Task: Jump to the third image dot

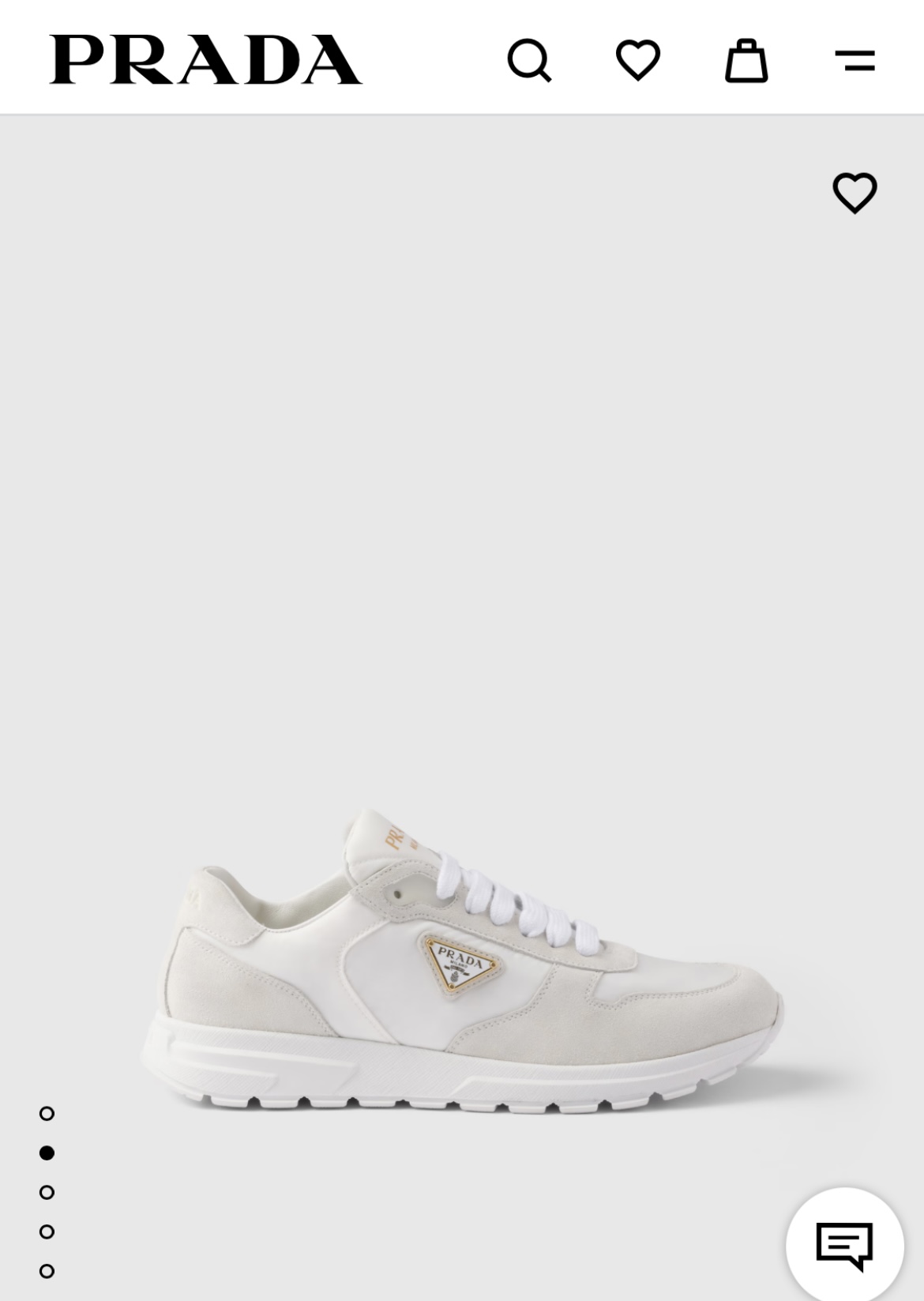Action: [47, 1192]
